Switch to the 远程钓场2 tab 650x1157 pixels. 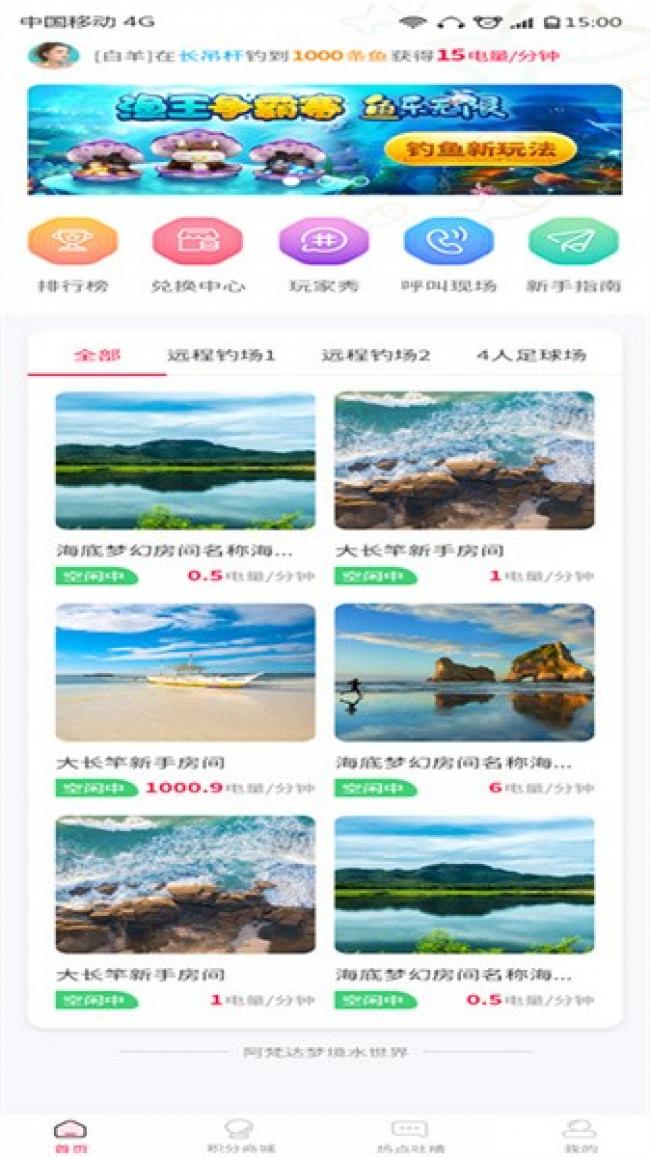[376, 355]
